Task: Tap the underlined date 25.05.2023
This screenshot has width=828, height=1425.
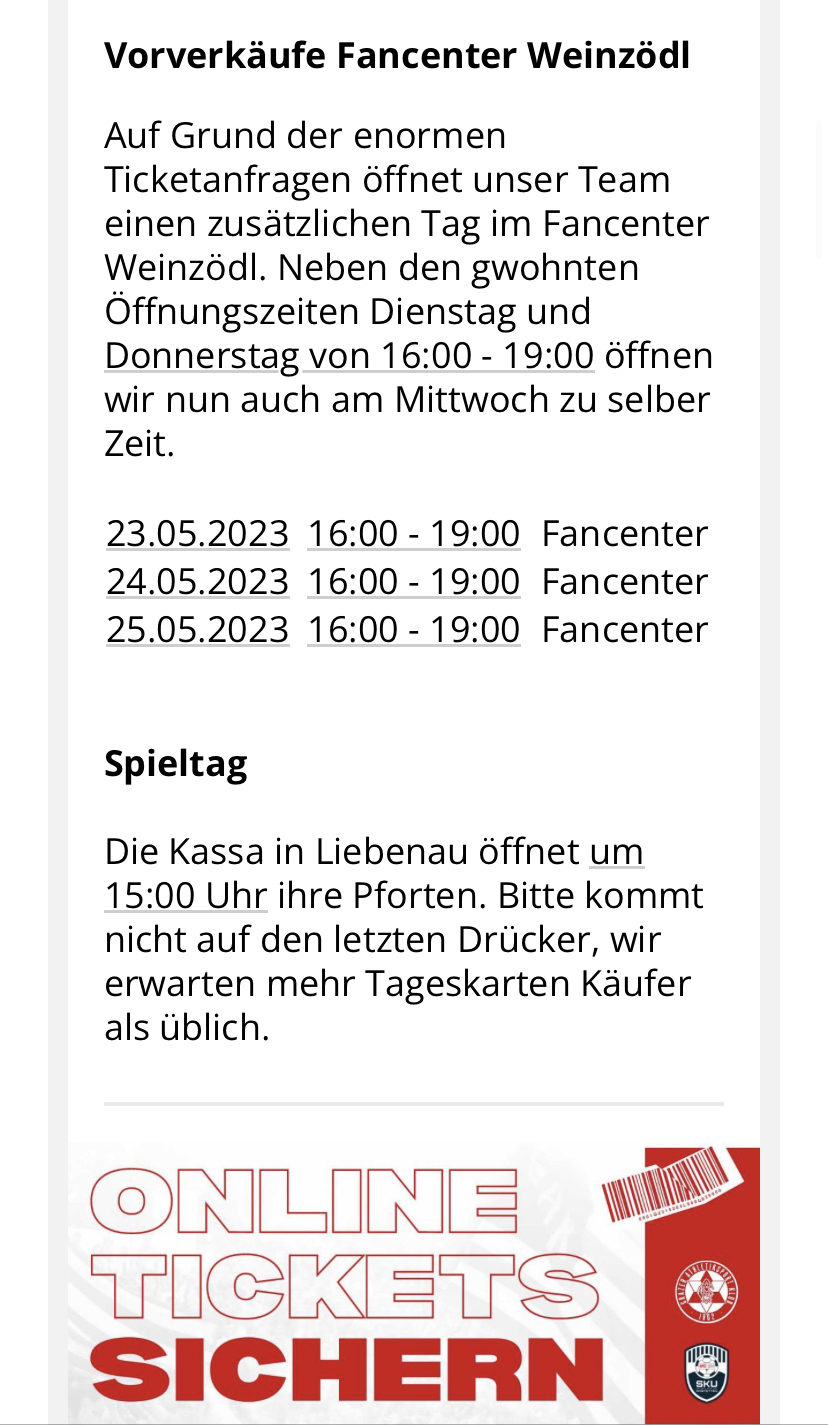Action: point(198,630)
